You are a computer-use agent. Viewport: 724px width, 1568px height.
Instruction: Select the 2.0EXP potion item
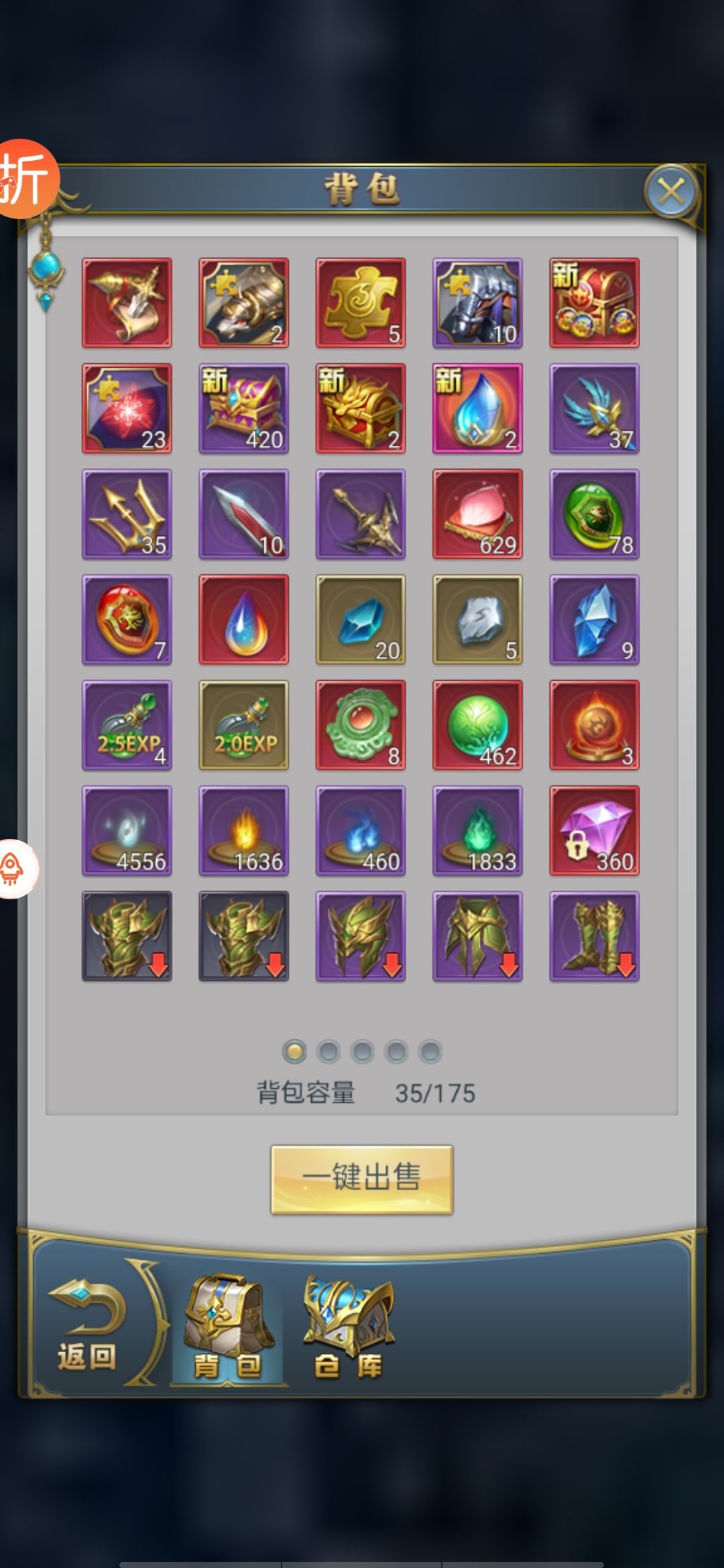(244, 725)
